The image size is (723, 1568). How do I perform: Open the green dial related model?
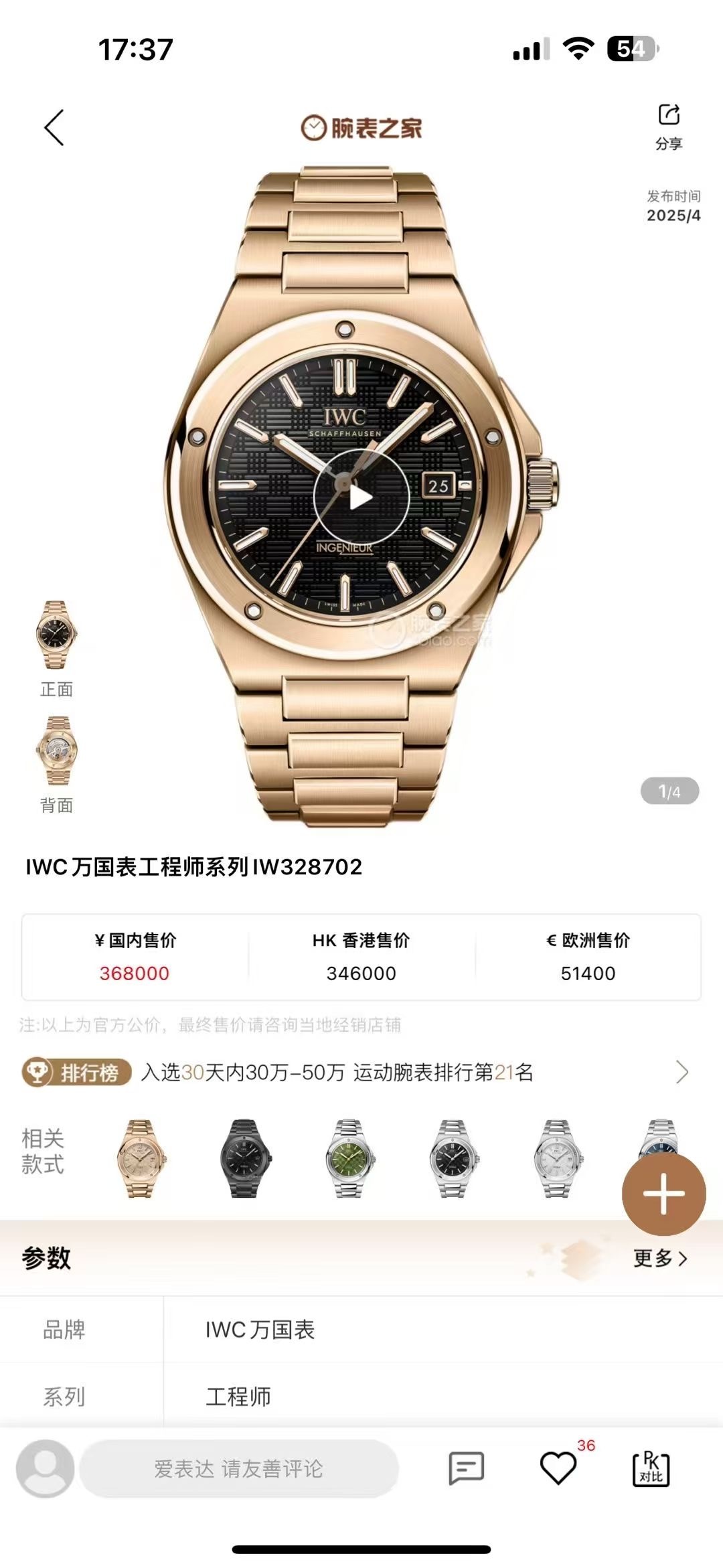click(349, 1158)
